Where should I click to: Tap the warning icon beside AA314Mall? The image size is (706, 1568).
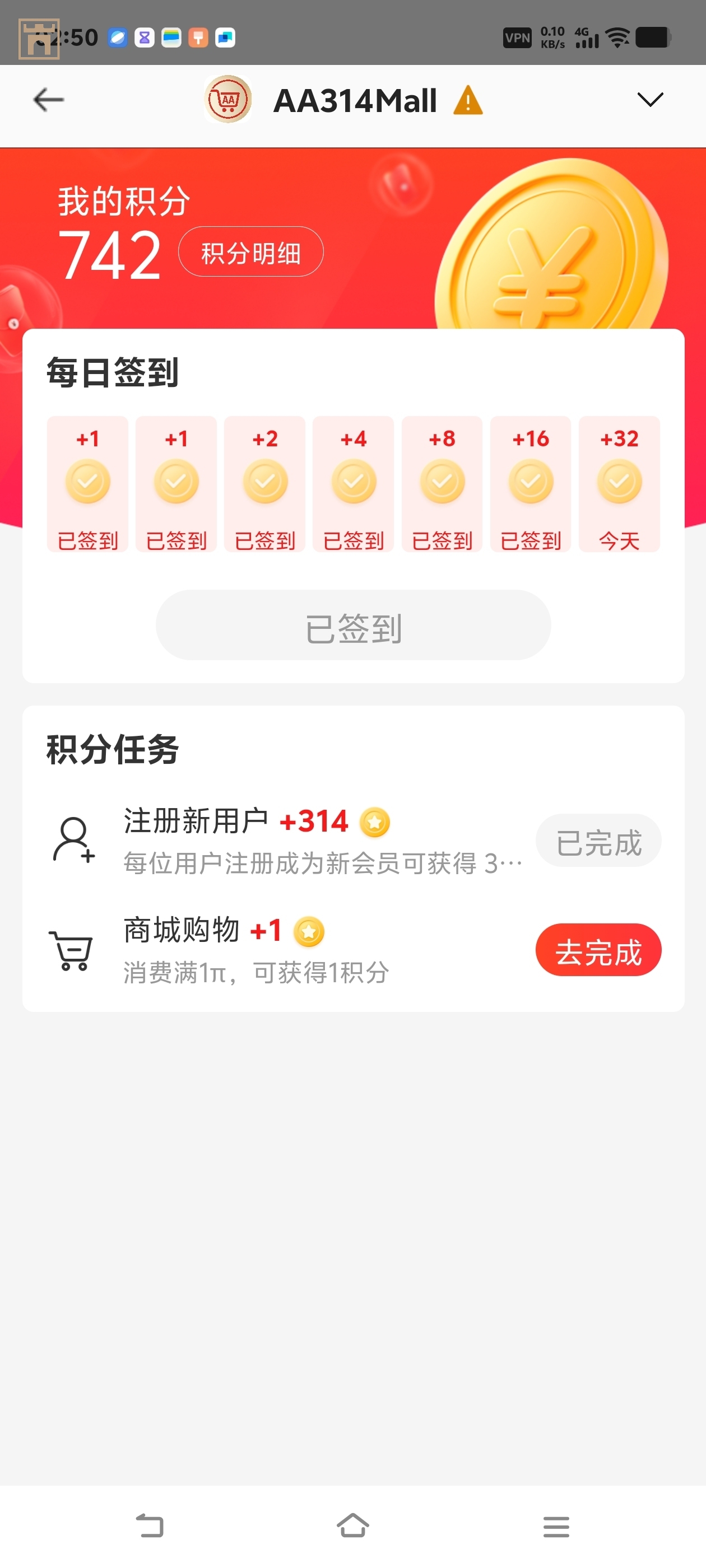point(468,100)
